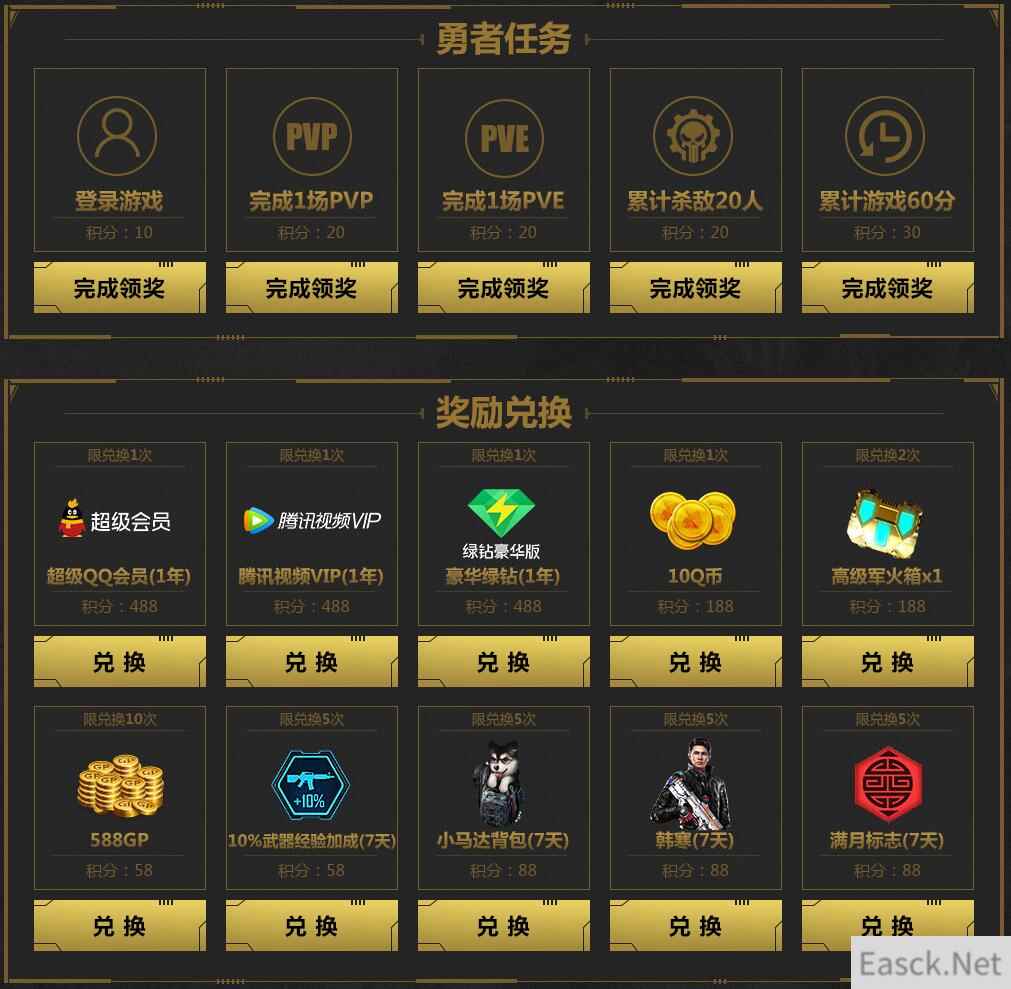Tap 兑换 under 高级军火箱x1

(887, 662)
